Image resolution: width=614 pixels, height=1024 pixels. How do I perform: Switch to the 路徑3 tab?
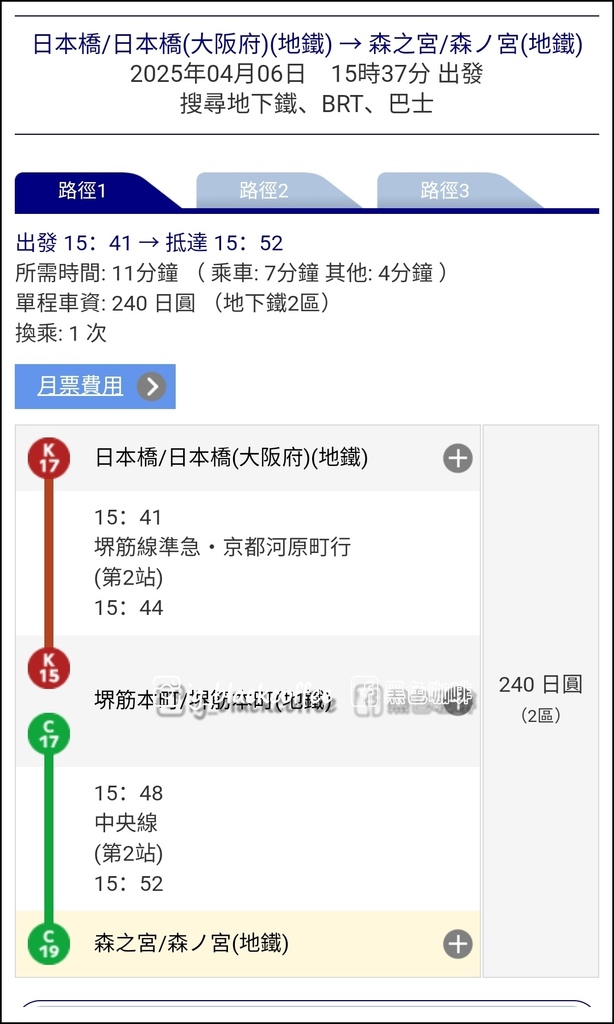pyautogui.click(x=445, y=191)
